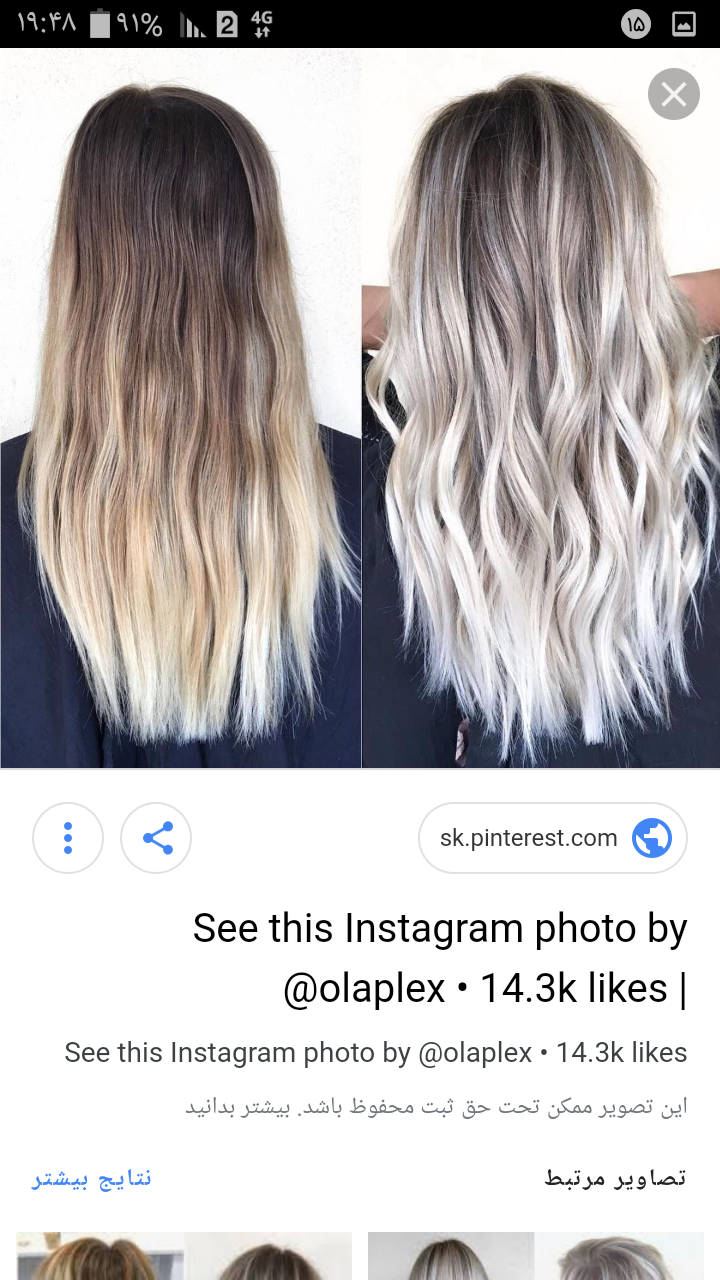720x1280 pixels.
Task: Open نتایج بیشتر more results
Action: [x=92, y=1178]
